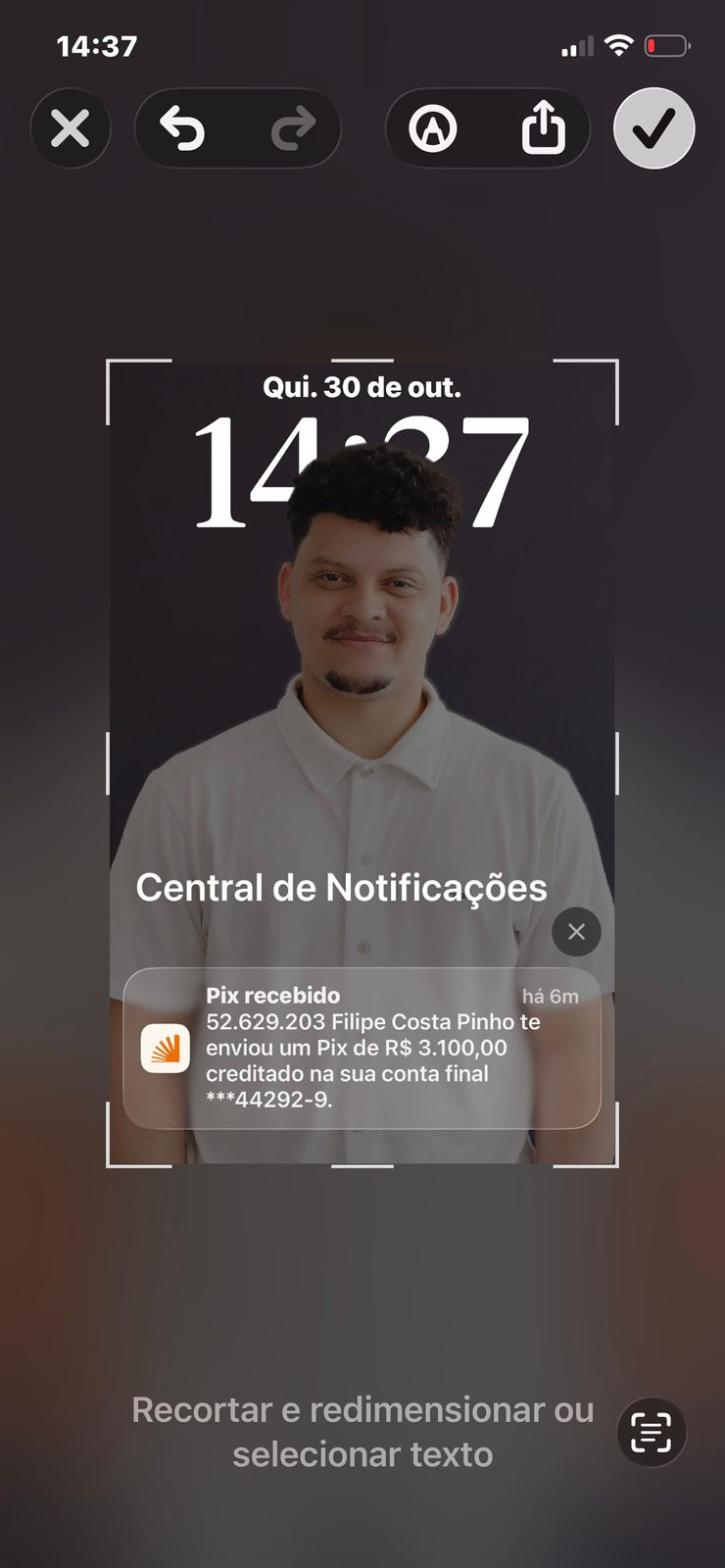Share the screenshot
This screenshot has height=1568, width=725.
point(543,126)
